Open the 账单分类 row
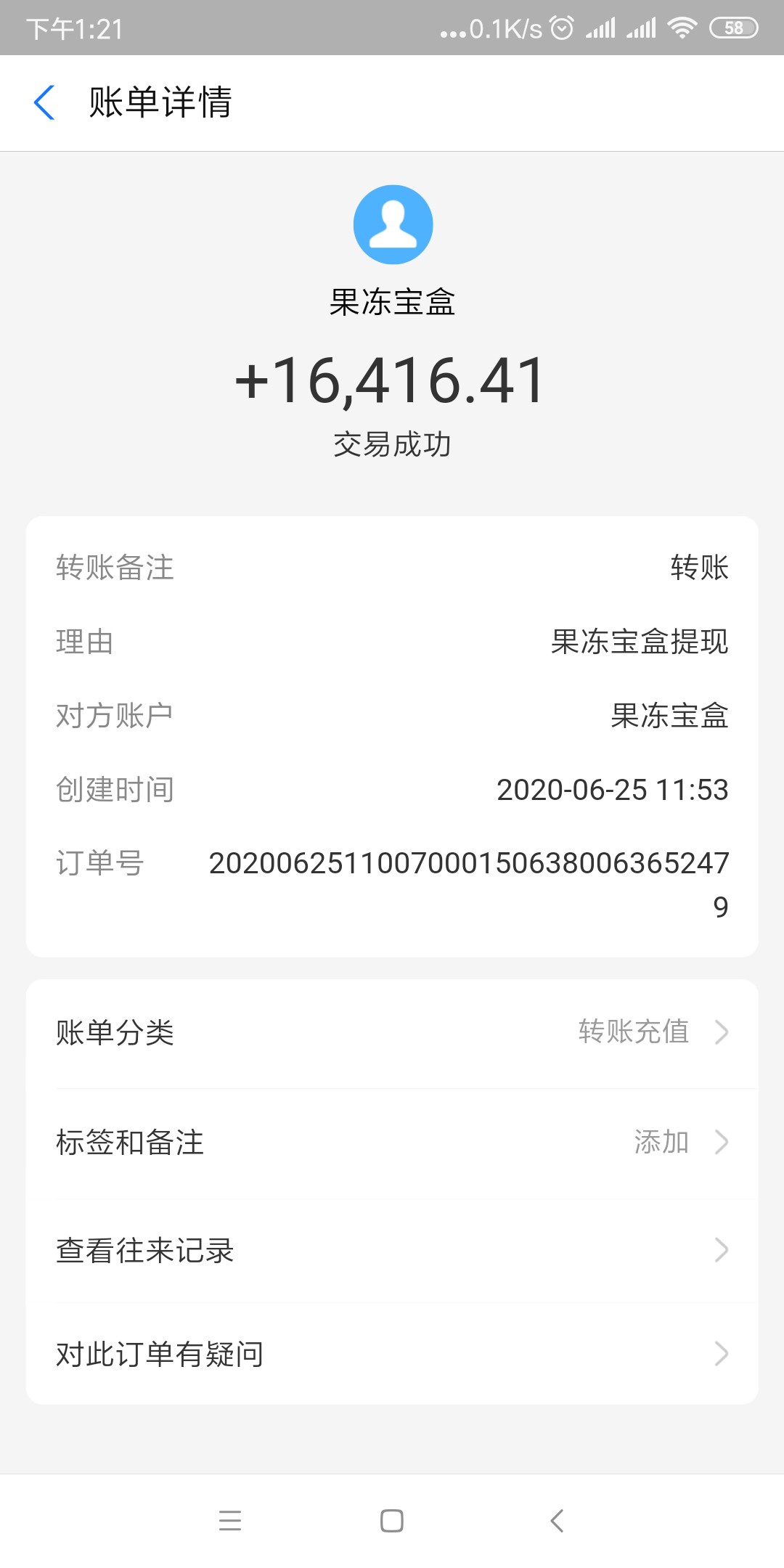The height and width of the screenshot is (1568, 784). 392,1032
